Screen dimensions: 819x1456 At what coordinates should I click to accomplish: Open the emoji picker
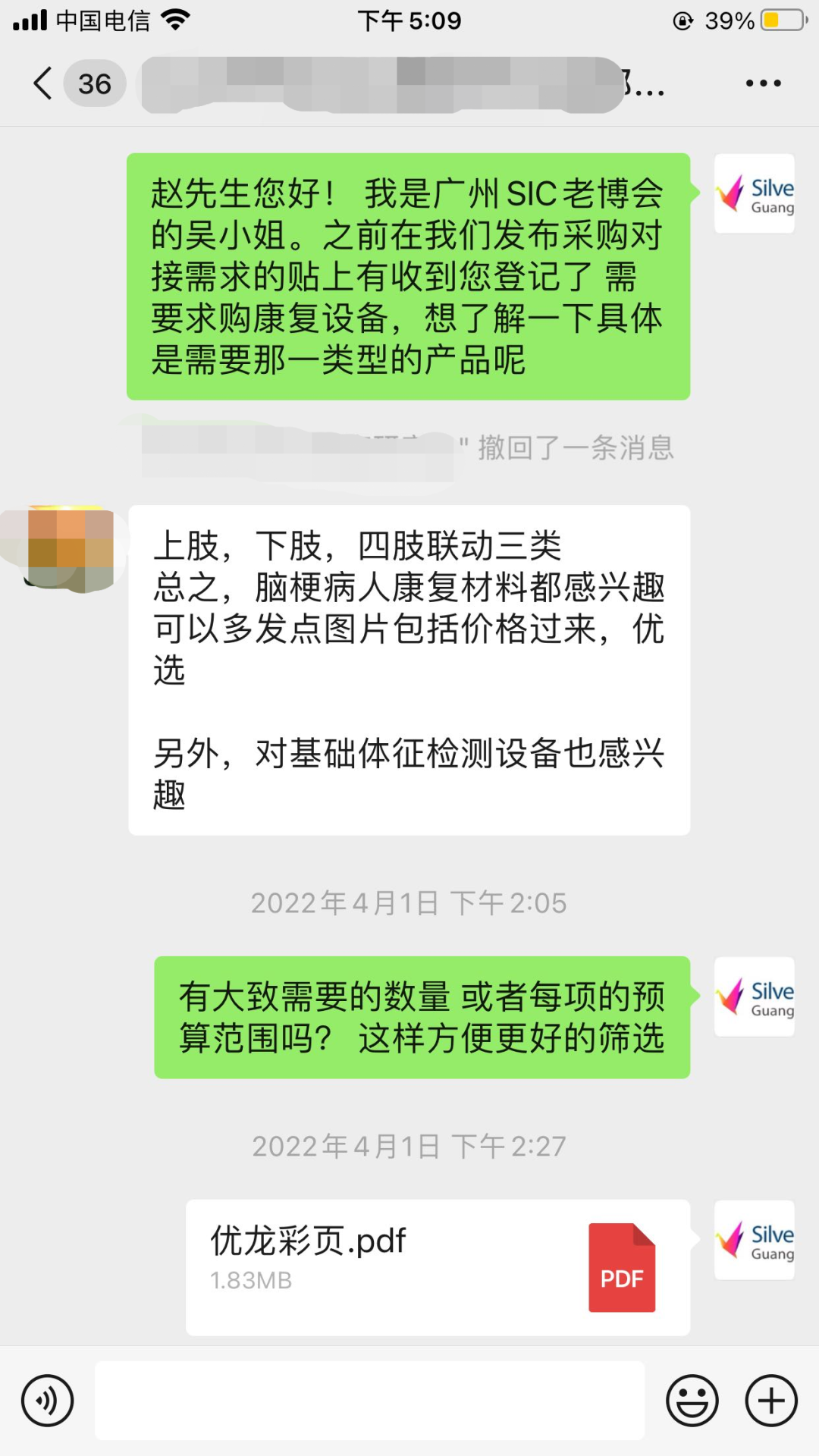point(692,1401)
